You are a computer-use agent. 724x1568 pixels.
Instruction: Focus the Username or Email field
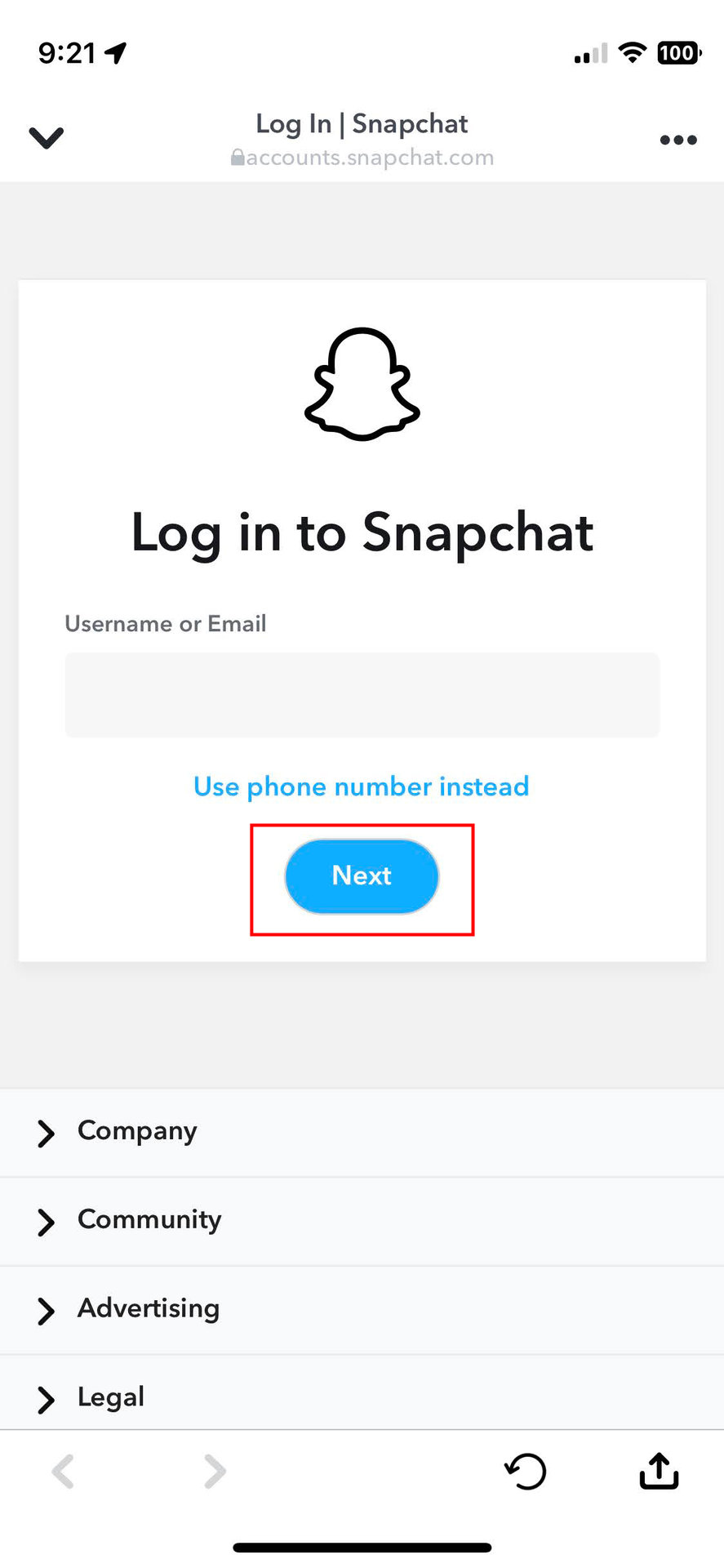362,695
